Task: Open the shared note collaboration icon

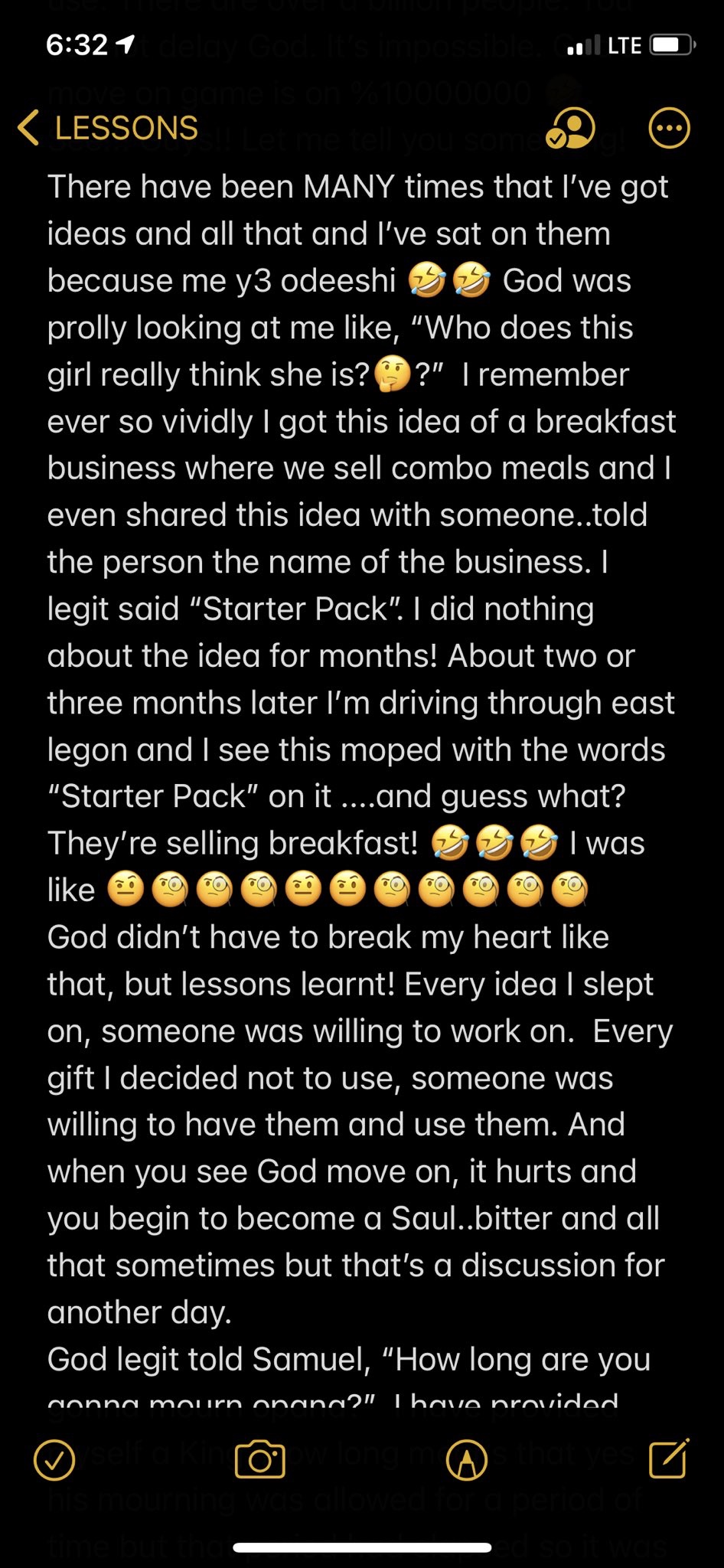Action: coord(571,128)
